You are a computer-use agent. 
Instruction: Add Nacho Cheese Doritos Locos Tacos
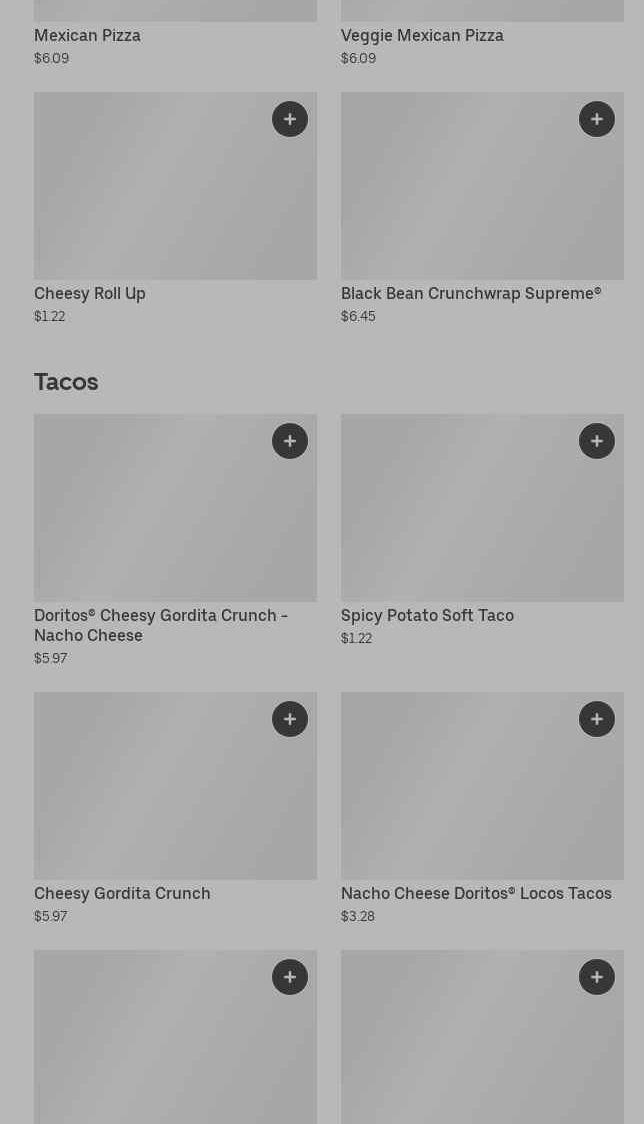pos(597,719)
